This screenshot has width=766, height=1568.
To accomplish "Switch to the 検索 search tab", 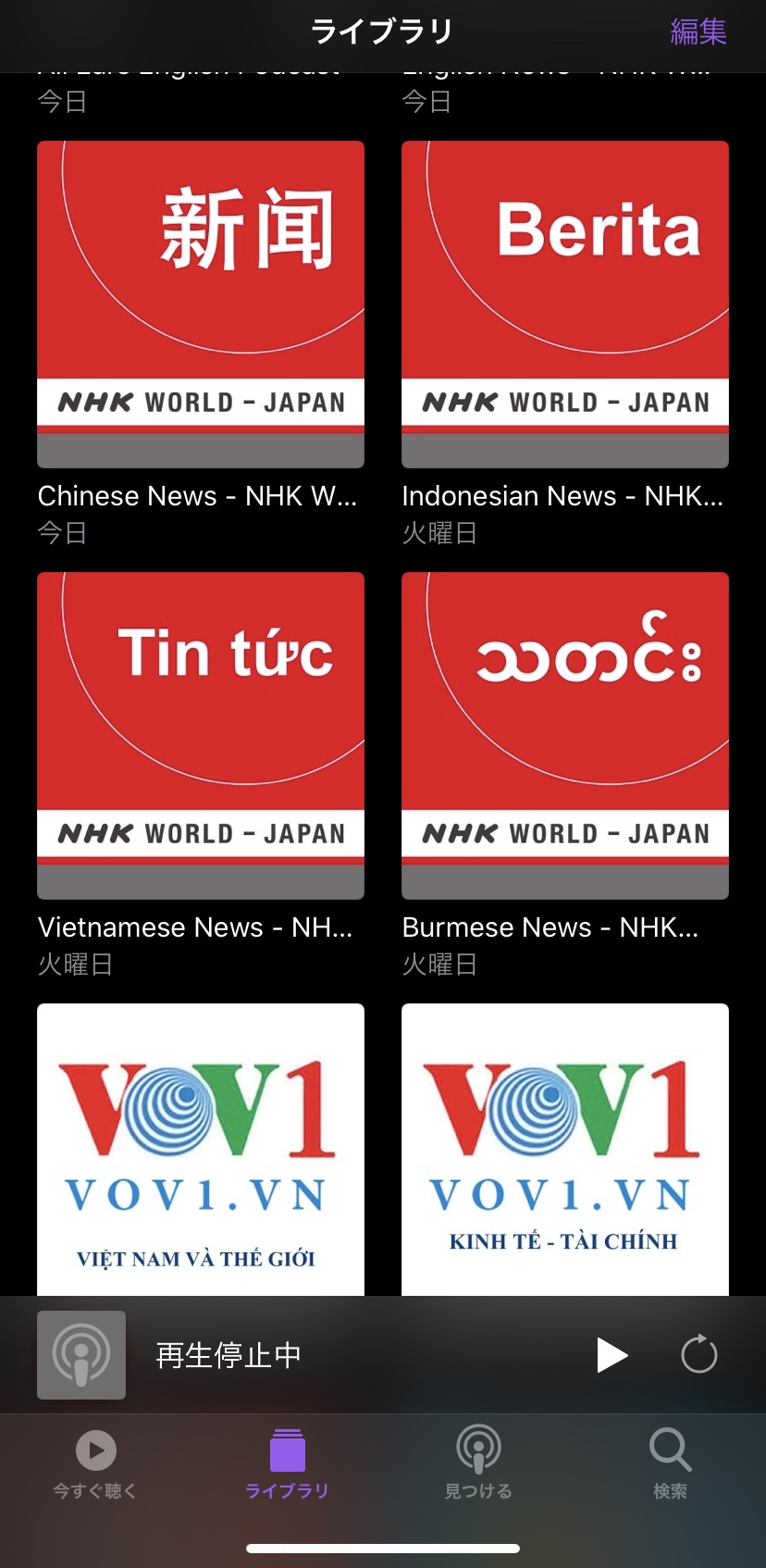I will click(670, 1464).
